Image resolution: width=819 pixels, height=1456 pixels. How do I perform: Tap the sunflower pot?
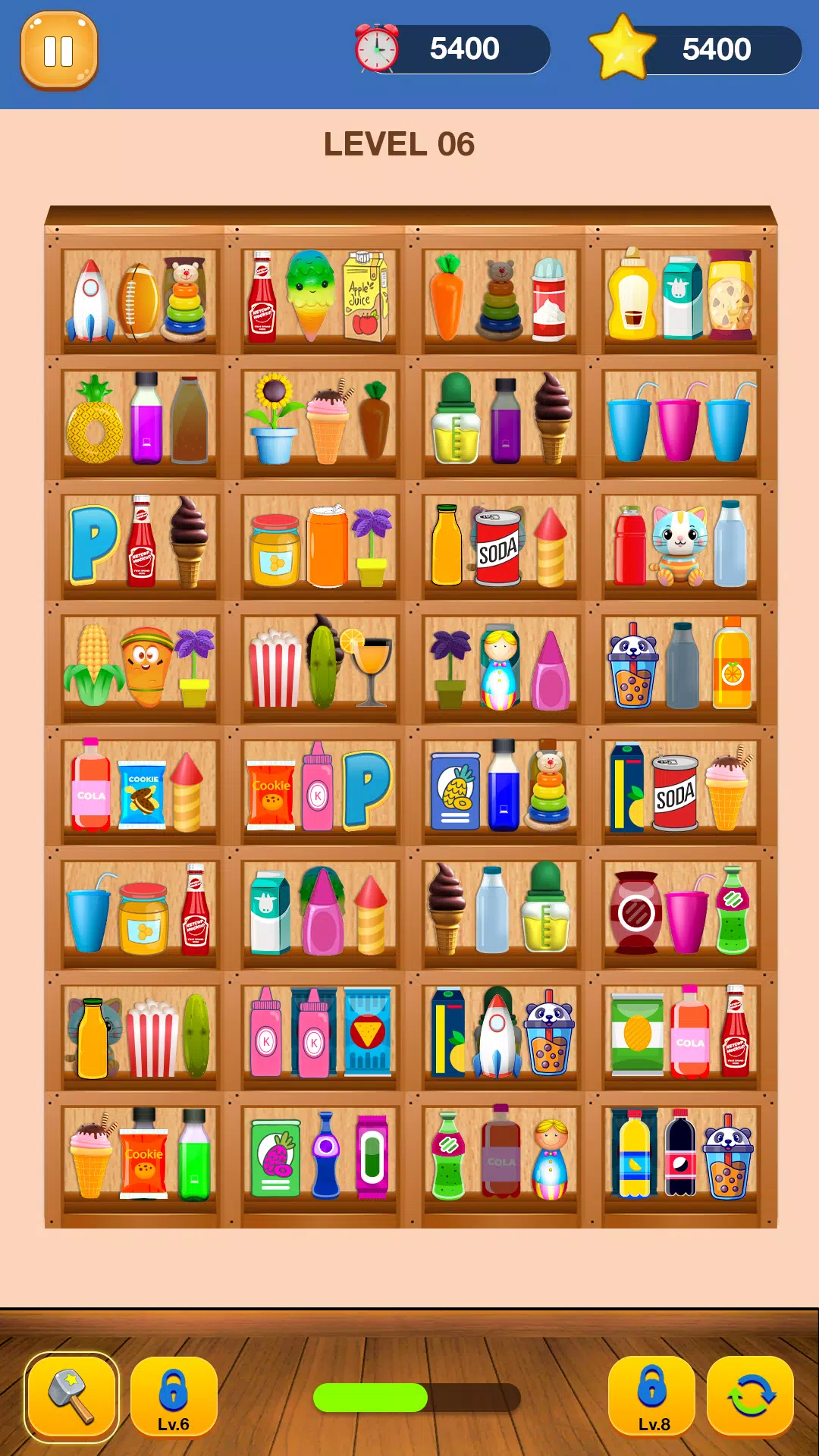(x=273, y=419)
